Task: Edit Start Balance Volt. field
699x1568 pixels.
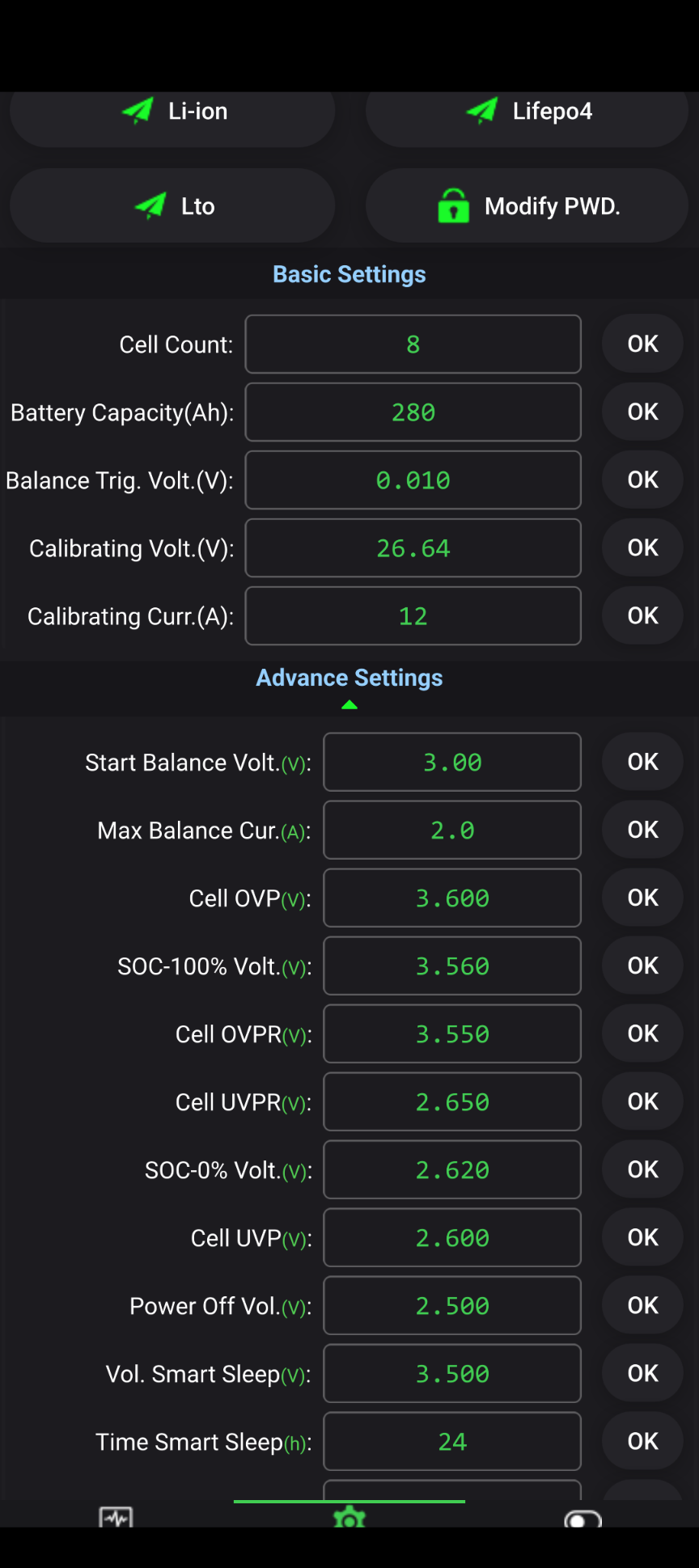Action: pos(452,762)
